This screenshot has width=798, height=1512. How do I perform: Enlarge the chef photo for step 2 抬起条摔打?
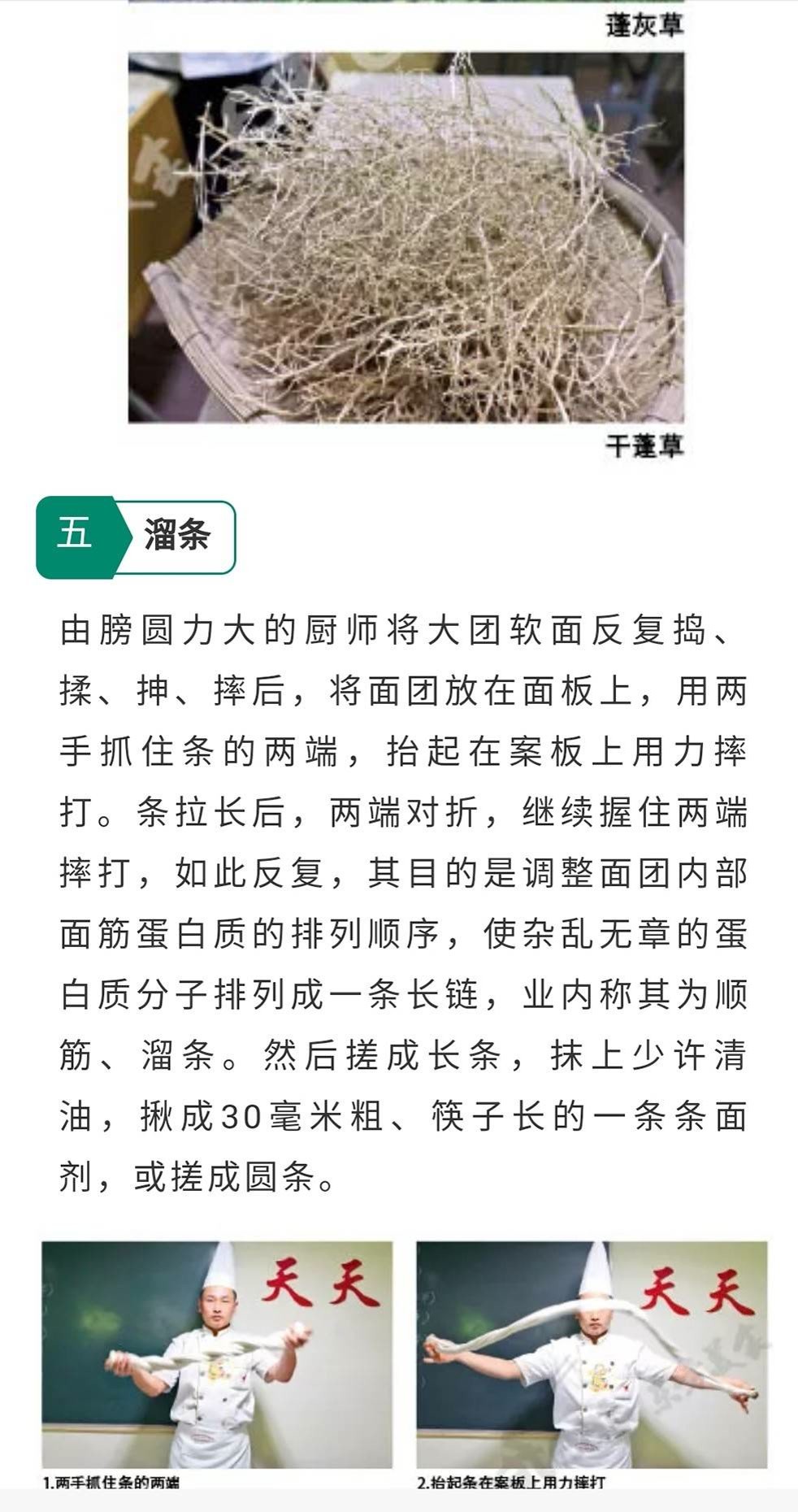592,1354
